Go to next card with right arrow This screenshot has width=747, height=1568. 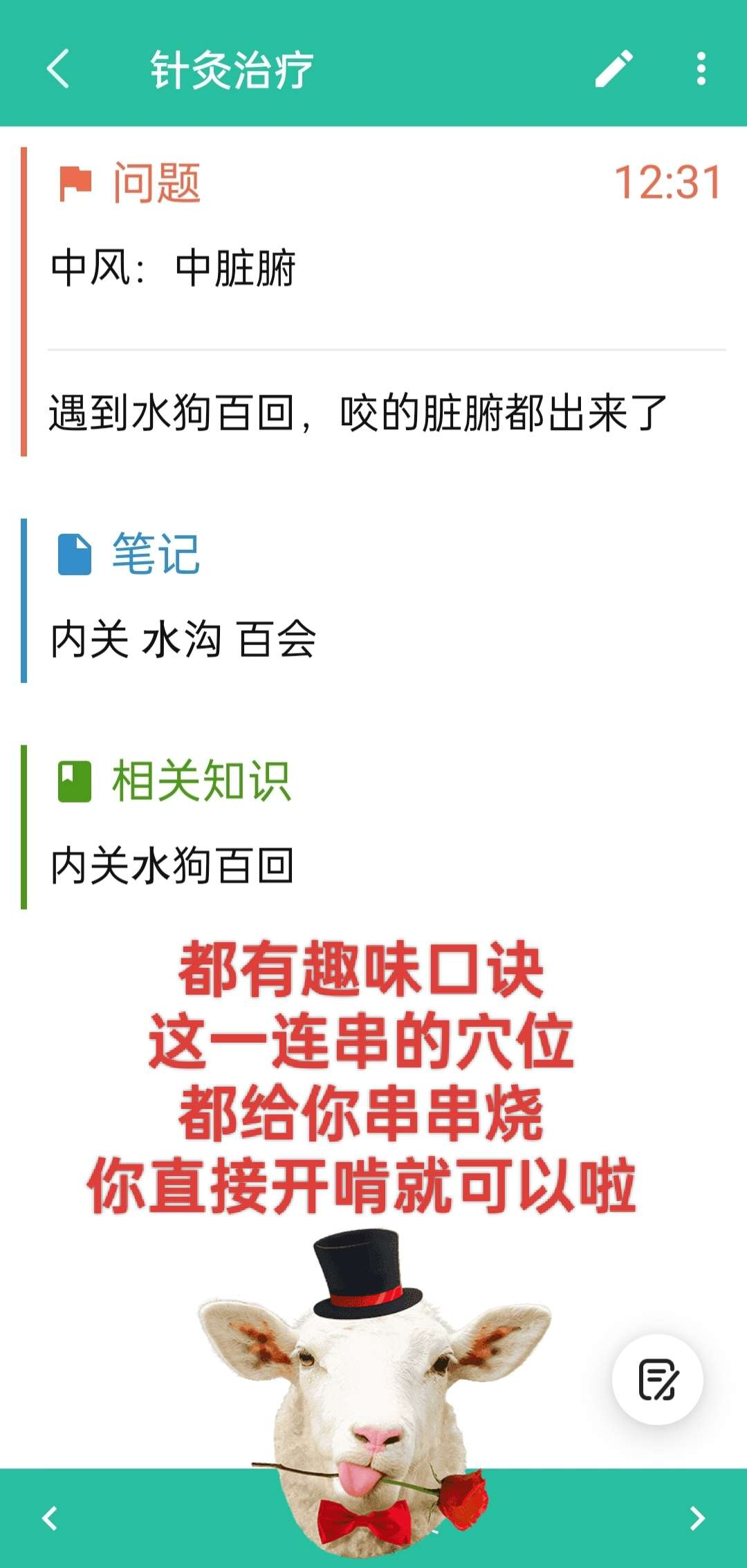click(x=697, y=1518)
